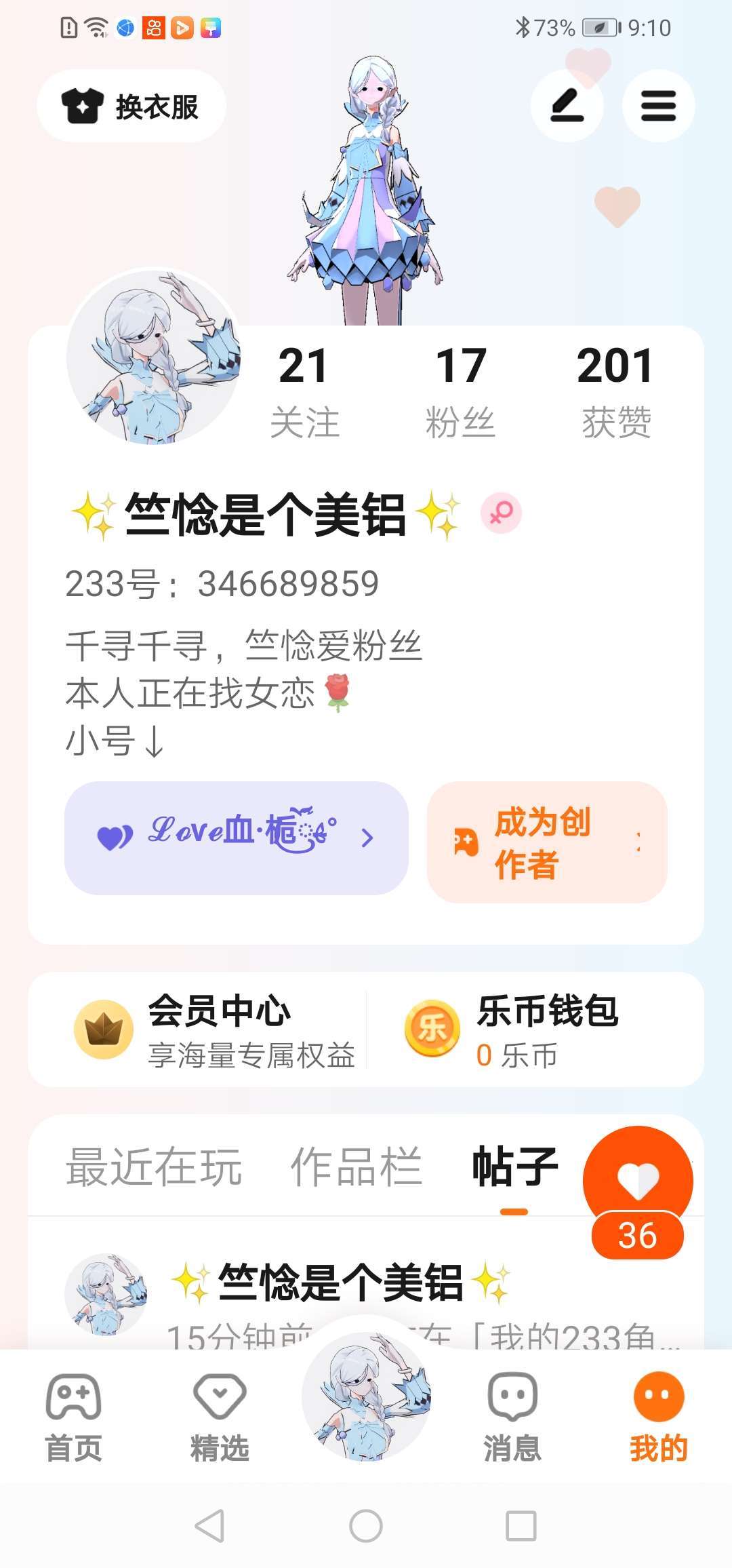732x1568 pixels.
Task: Open the 精选 featured tab
Action: (x=220, y=1417)
